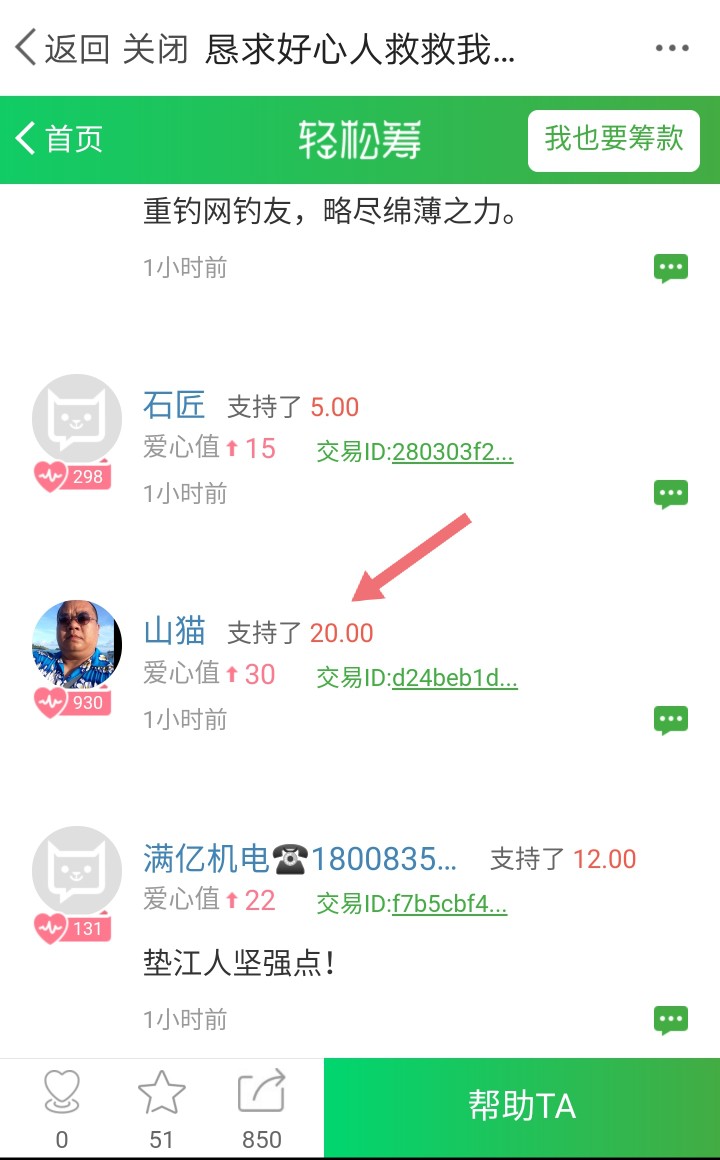This screenshot has width=720, height=1160.
Task: Open transaction ID 280303f2 link
Action: pyautogui.click(x=452, y=452)
